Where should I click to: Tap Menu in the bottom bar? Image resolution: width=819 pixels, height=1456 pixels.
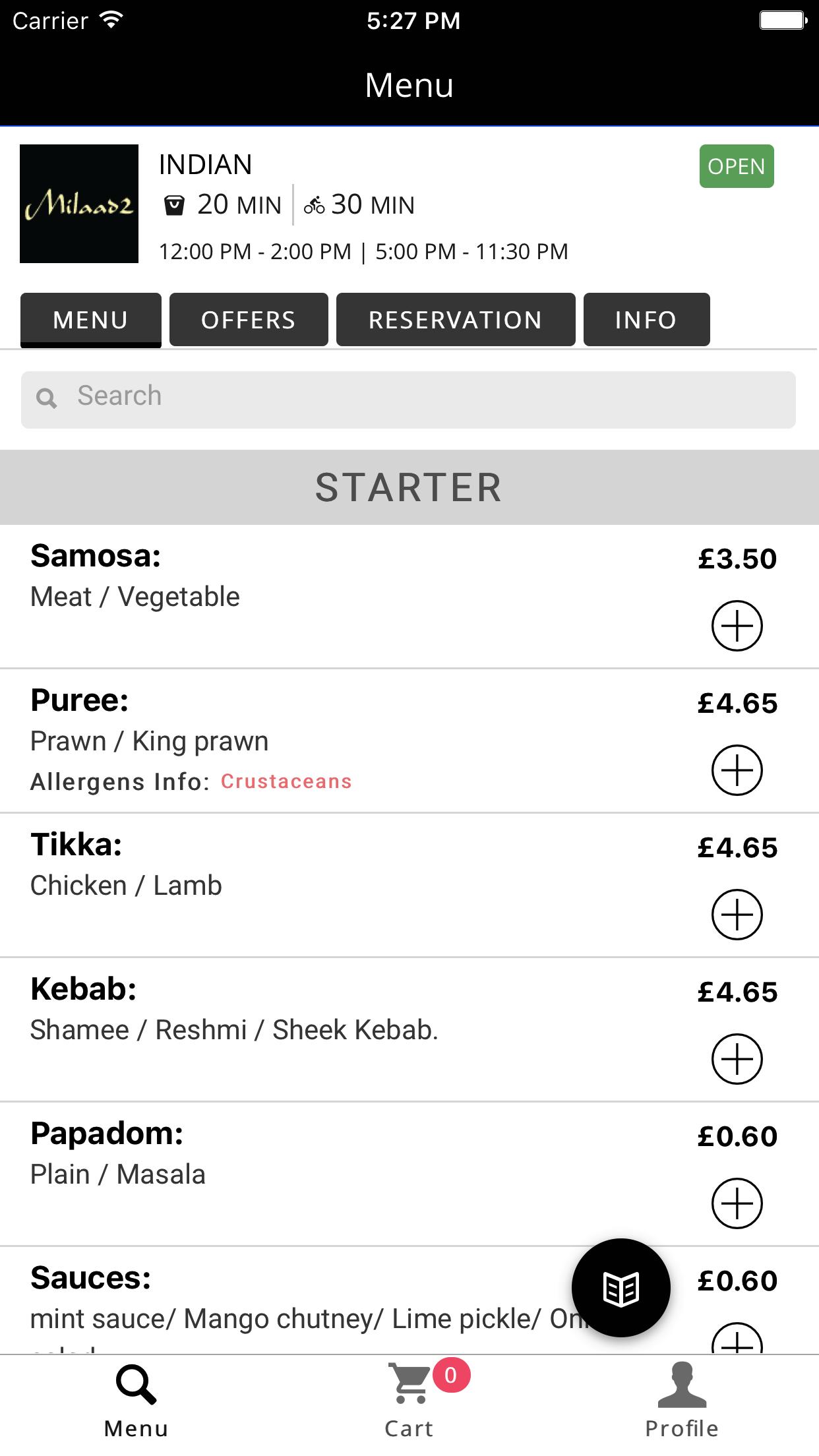[136, 1399]
